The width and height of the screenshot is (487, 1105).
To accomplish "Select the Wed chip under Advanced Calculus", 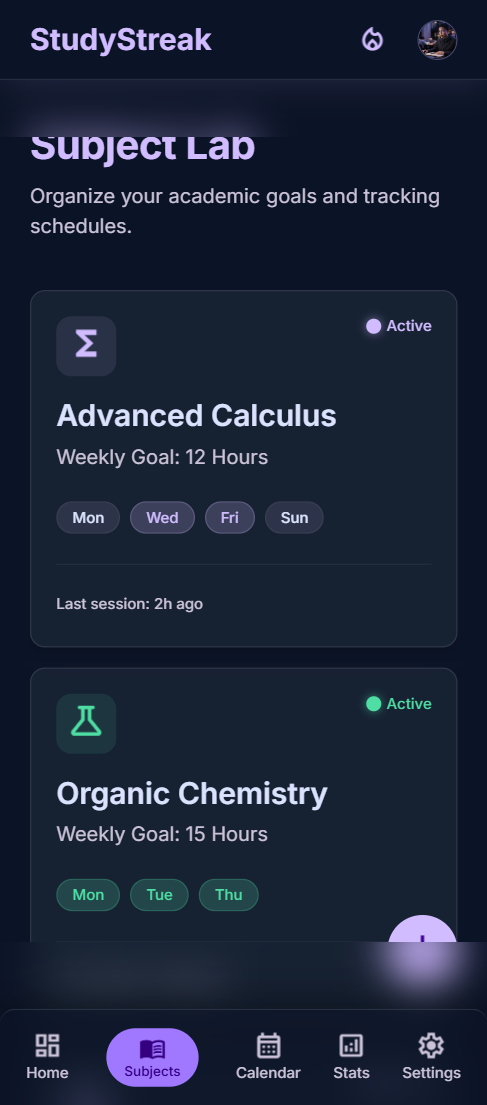I will (x=162, y=517).
